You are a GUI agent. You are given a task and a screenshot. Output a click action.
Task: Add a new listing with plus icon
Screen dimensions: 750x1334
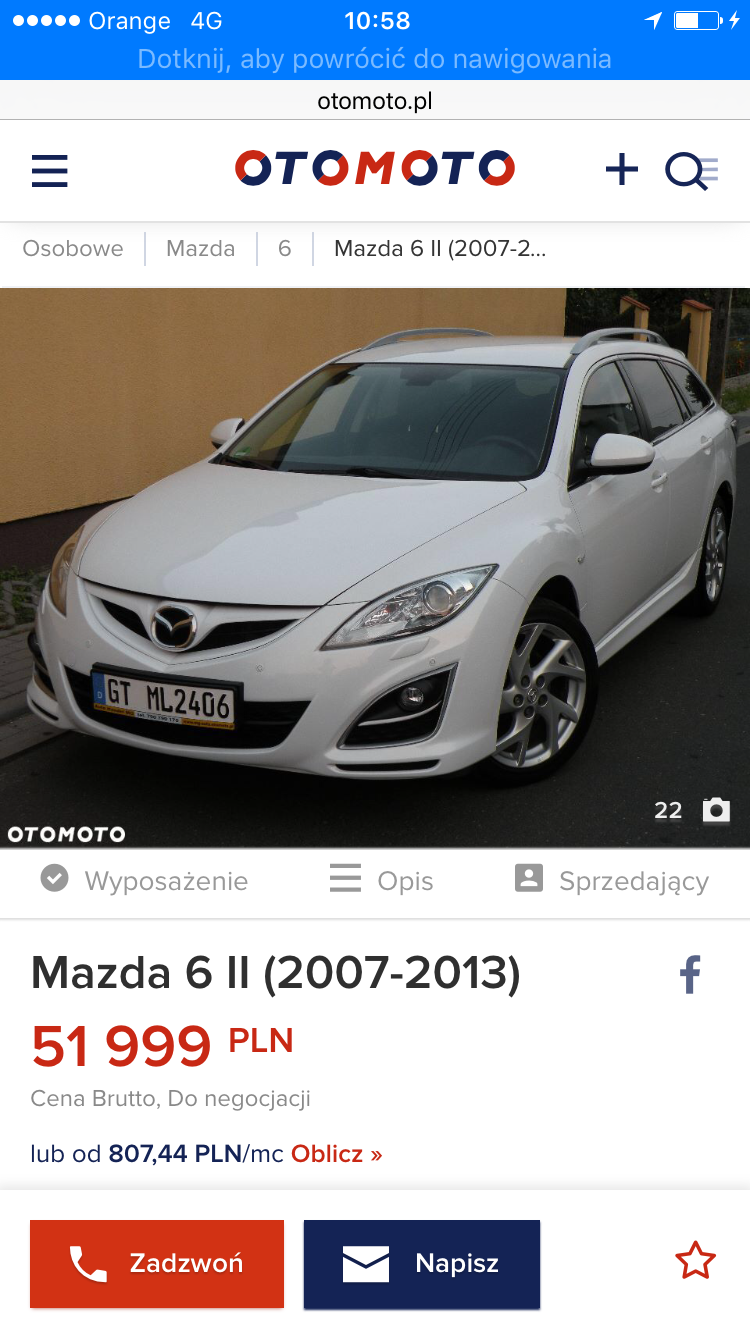click(x=621, y=170)
